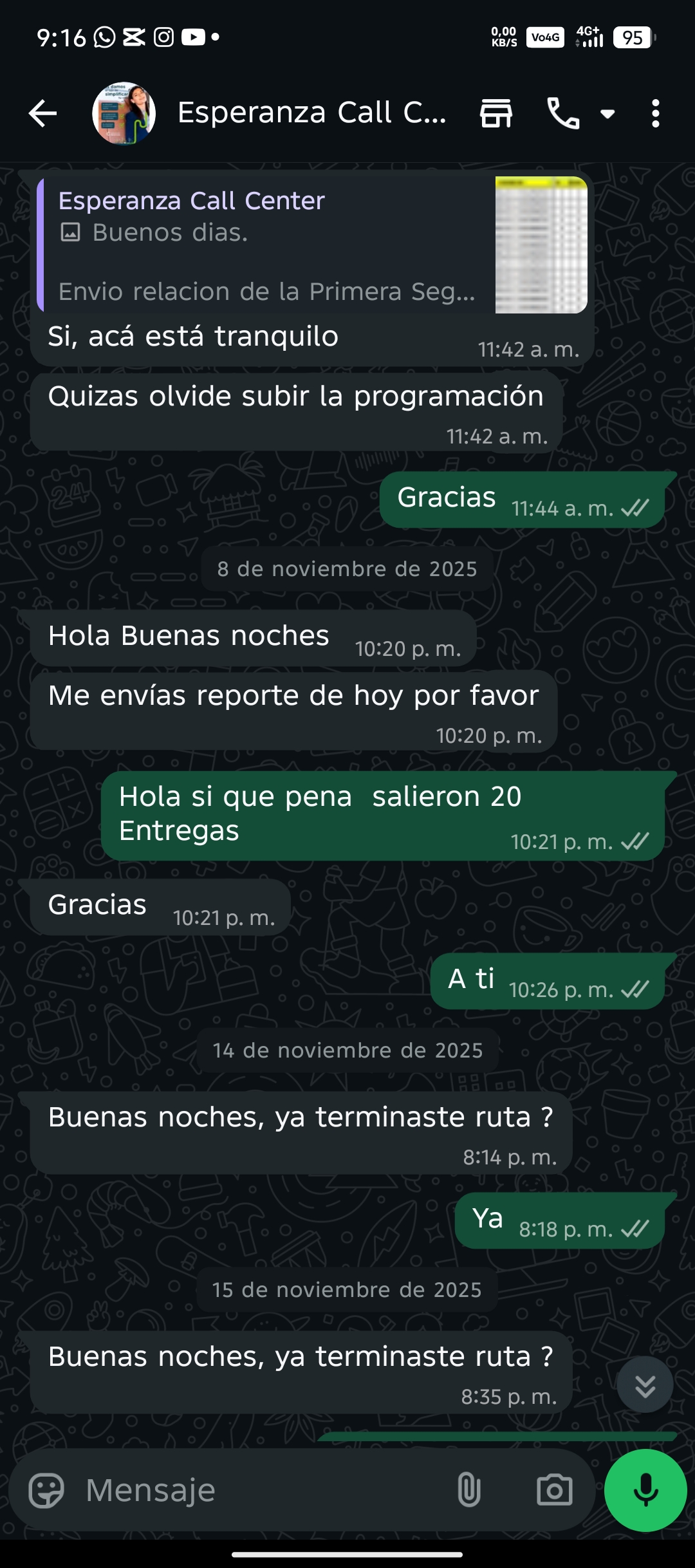Jump to latest messages with down arrows
Screen dimensions: 695x1568
tap(645, 1385)
